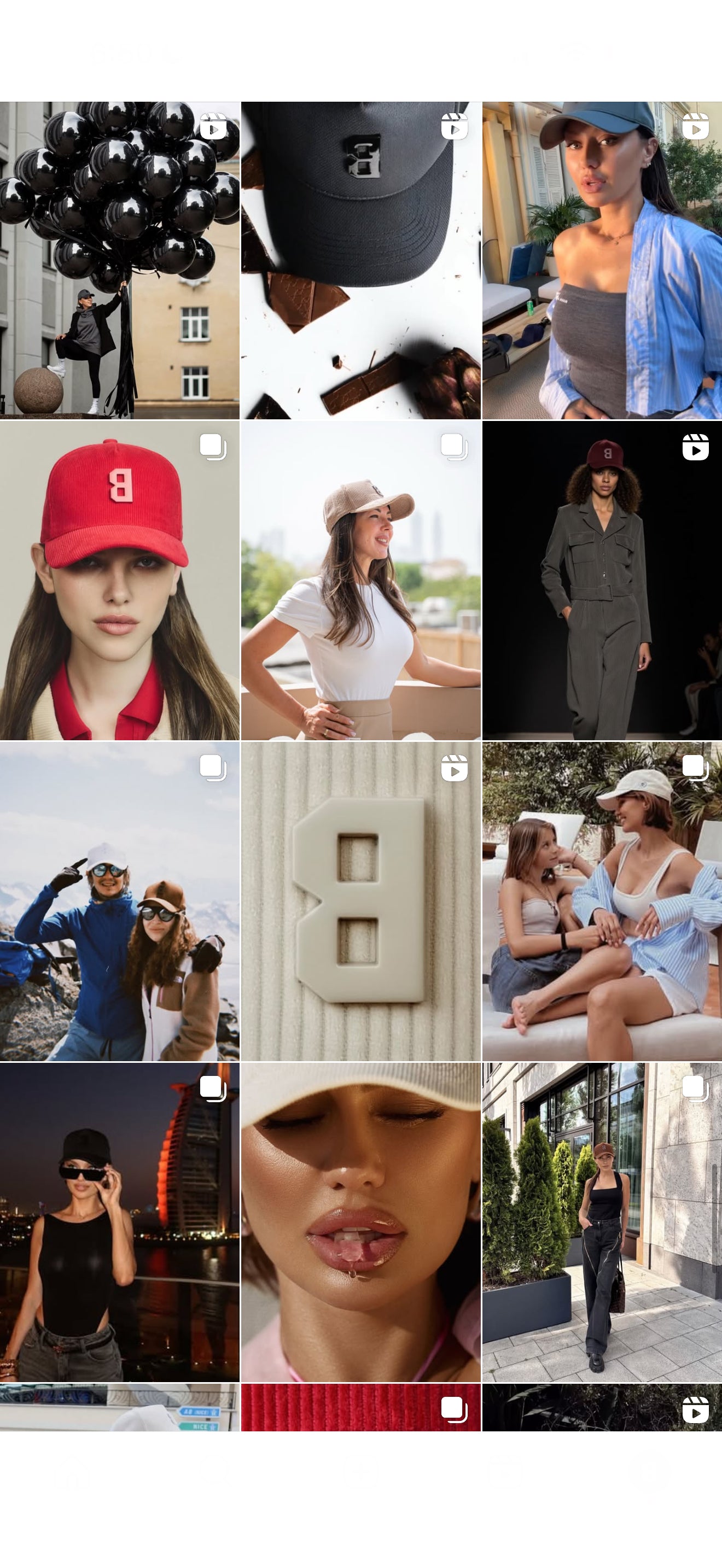Open the runway reel with burgundy cap
The image size is (722, 1568).
602,581
